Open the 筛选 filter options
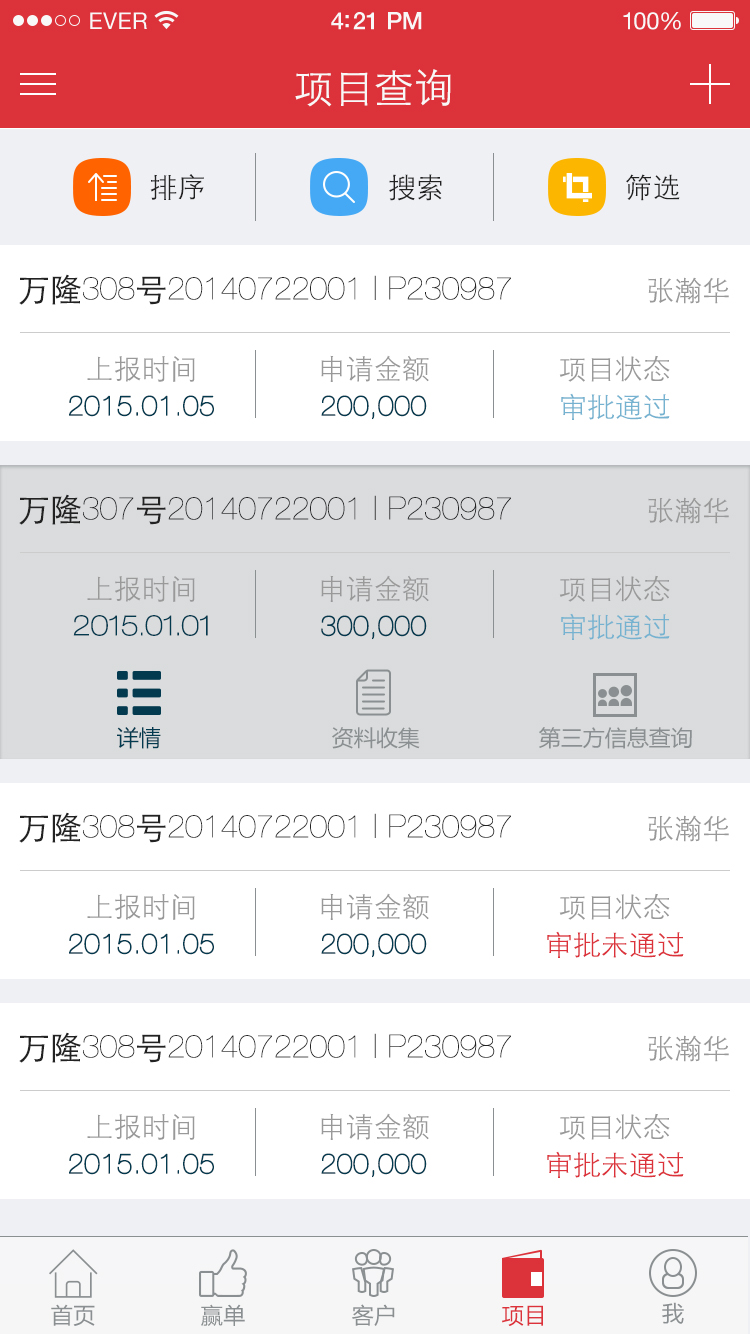750x1334 pixels. [613, 187]
